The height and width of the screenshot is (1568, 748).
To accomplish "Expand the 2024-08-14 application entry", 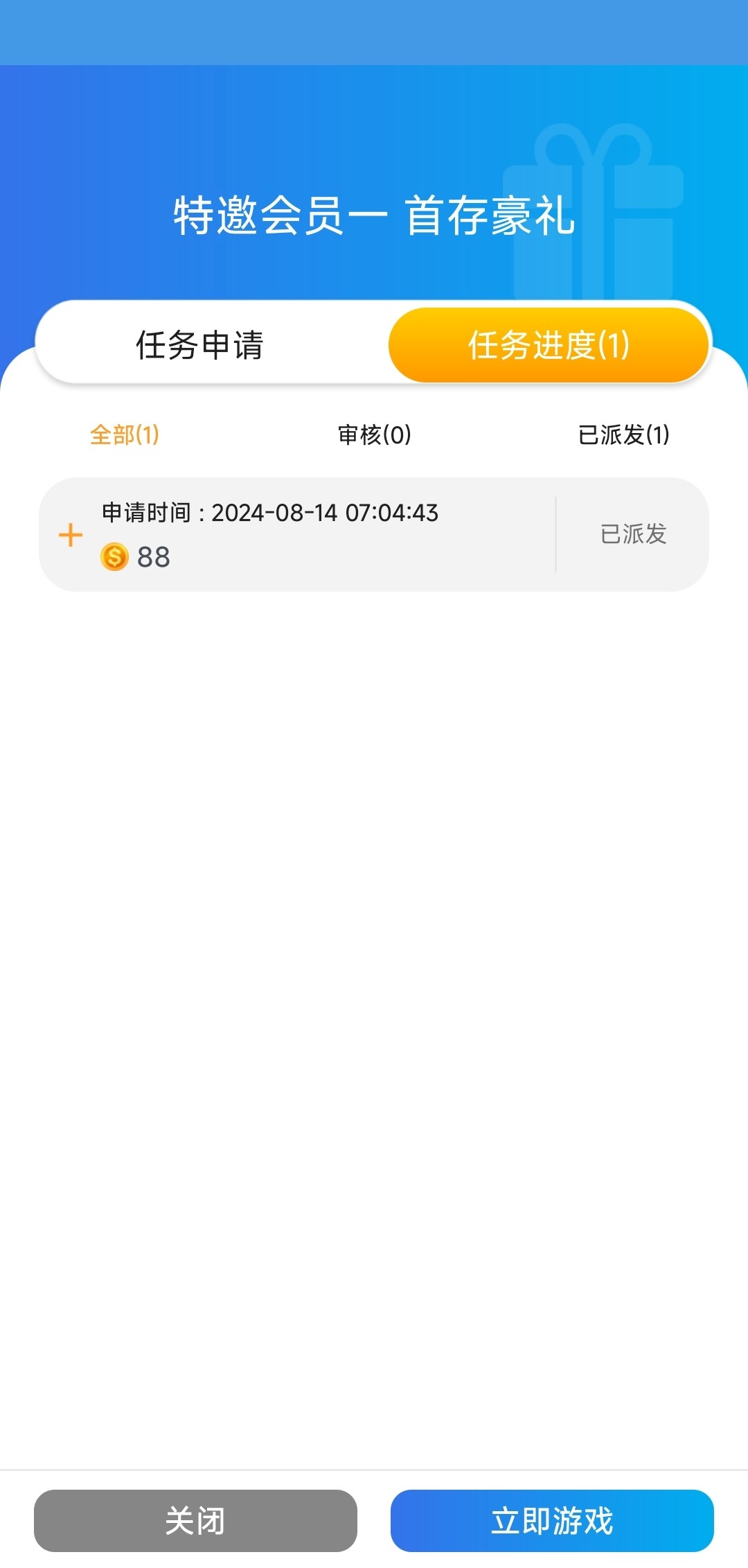I will click(x=71, y=535).
